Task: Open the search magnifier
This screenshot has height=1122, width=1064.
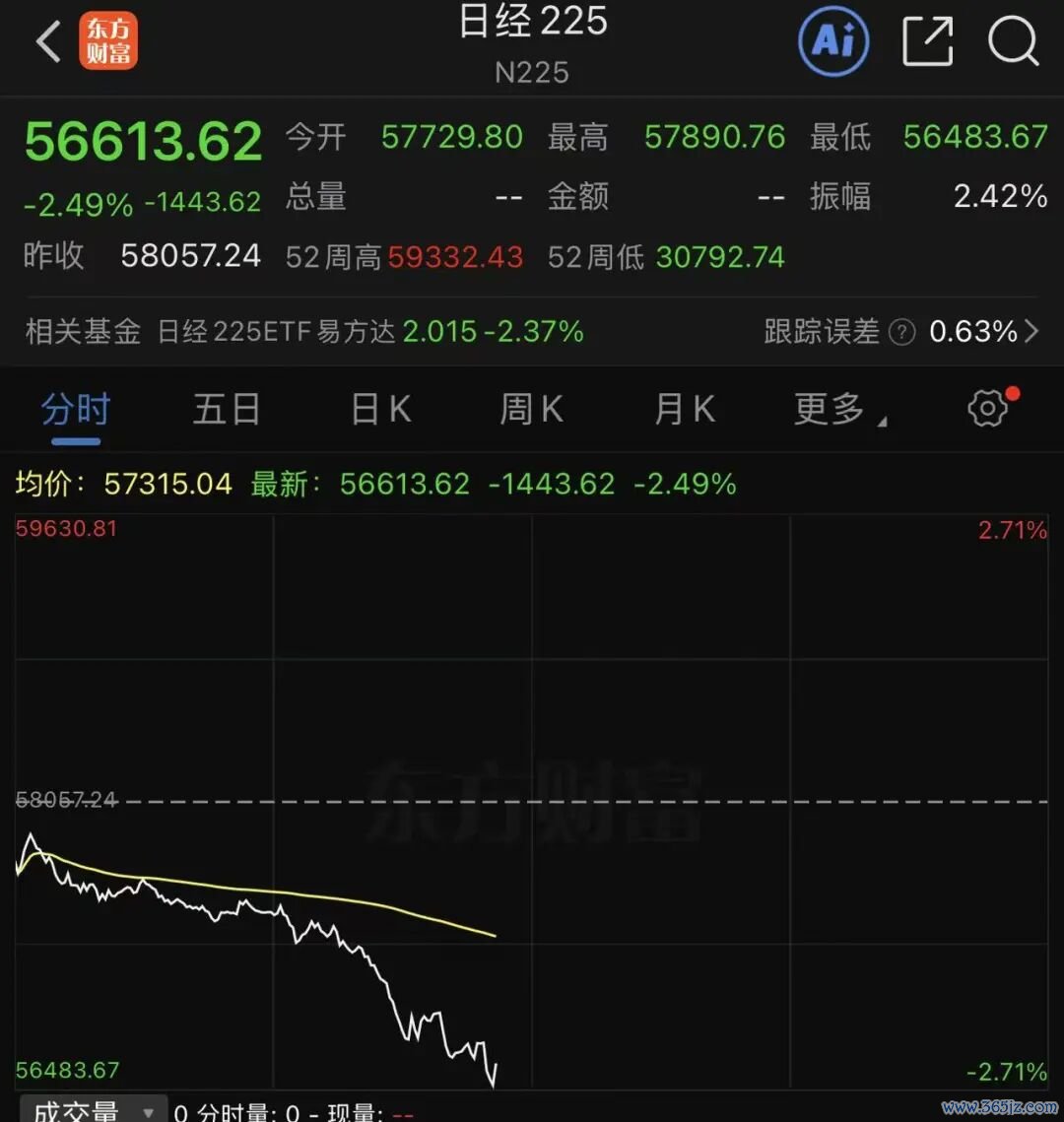Action: (1013, 41)
